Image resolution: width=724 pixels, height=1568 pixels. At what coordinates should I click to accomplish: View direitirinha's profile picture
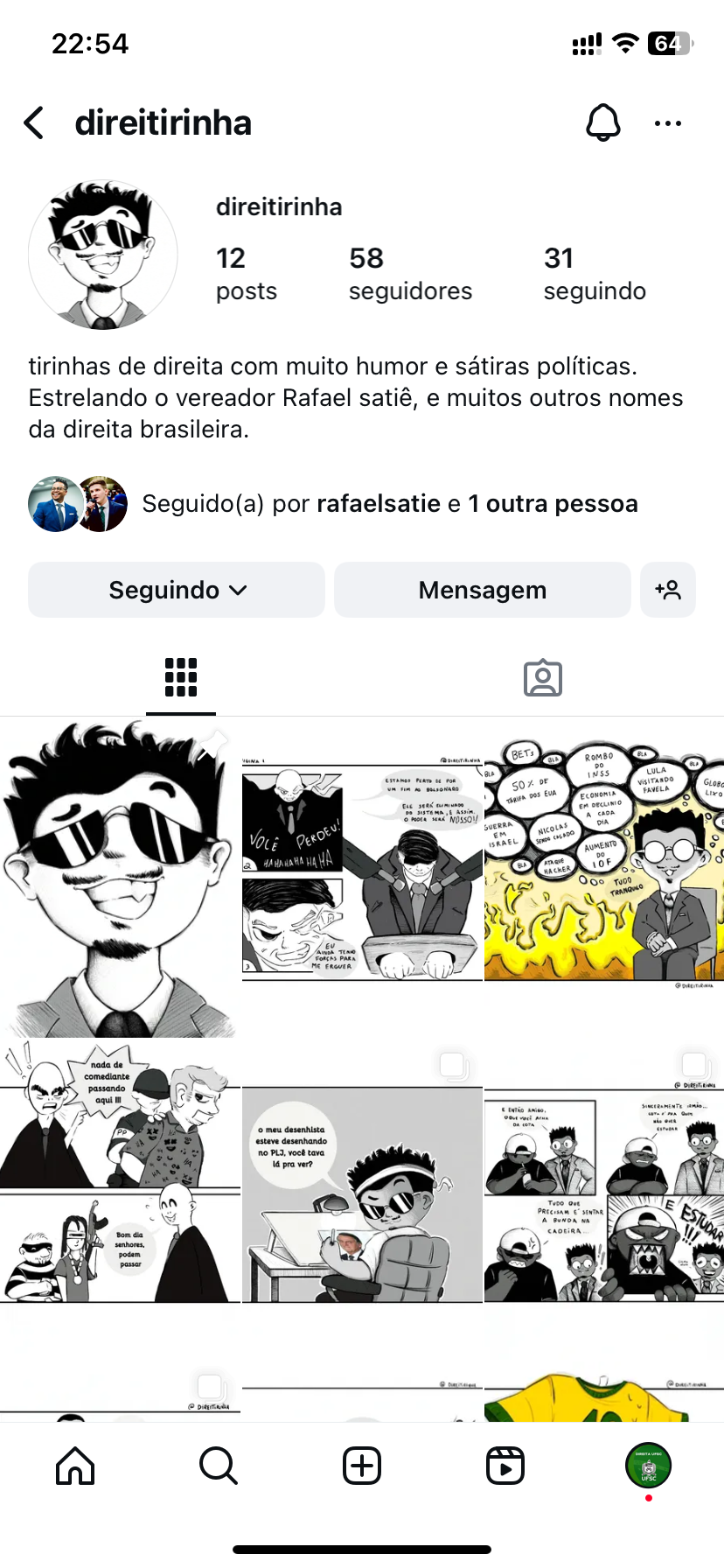coord(103,255)
